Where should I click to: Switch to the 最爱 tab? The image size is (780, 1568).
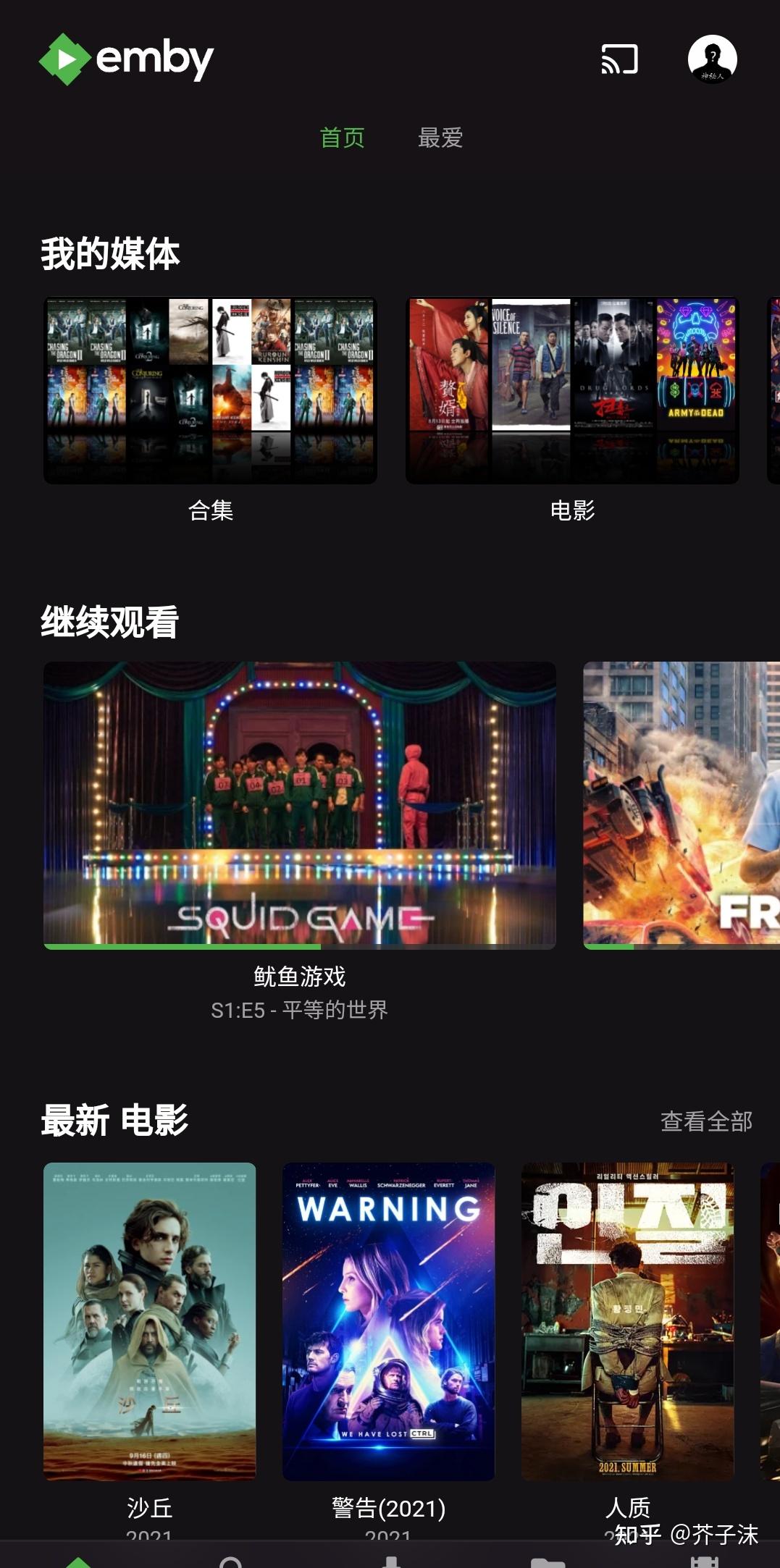(x=440, y=138)
